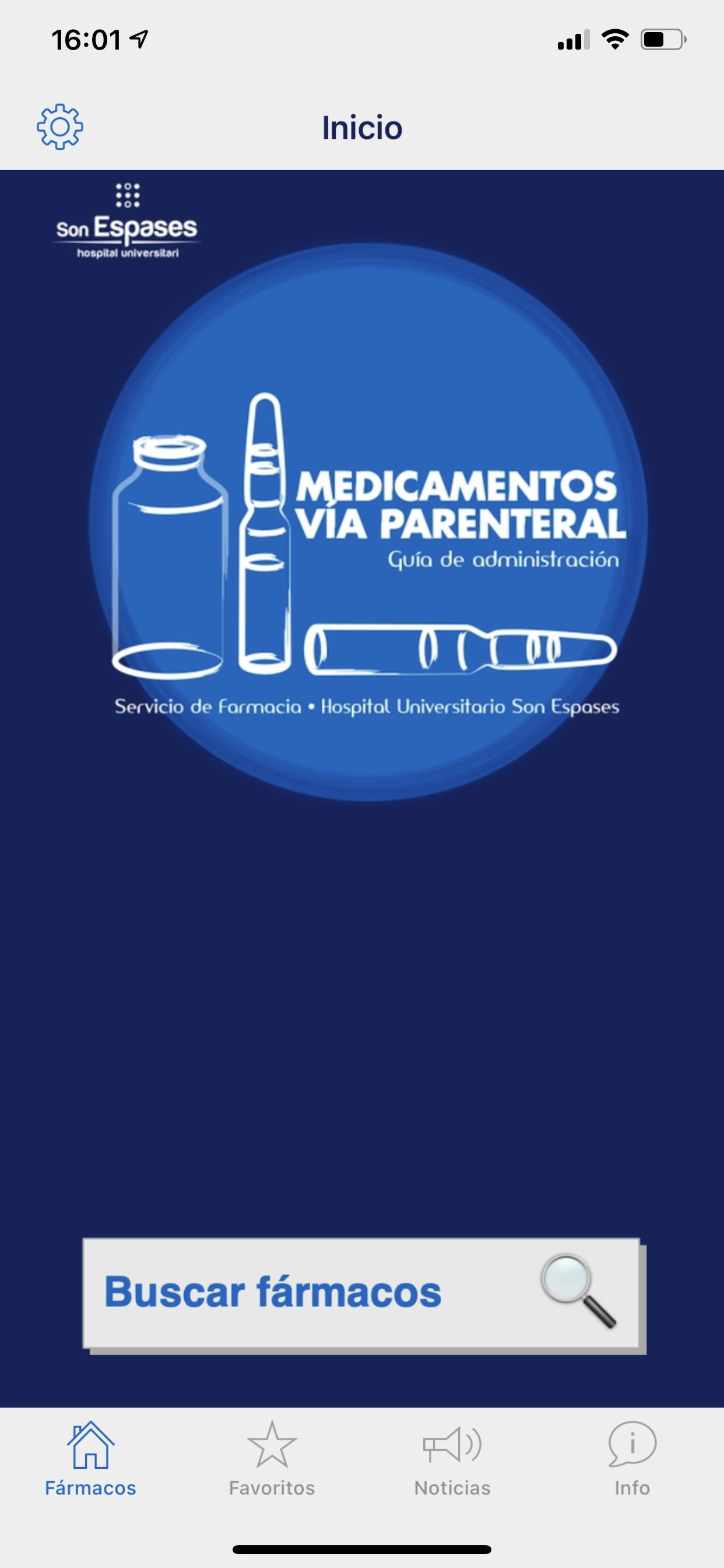Tap the Info speech-bubble icon
This screenshot has width=724, height=1568.
pyautogui.click(x=631, y=1443)
